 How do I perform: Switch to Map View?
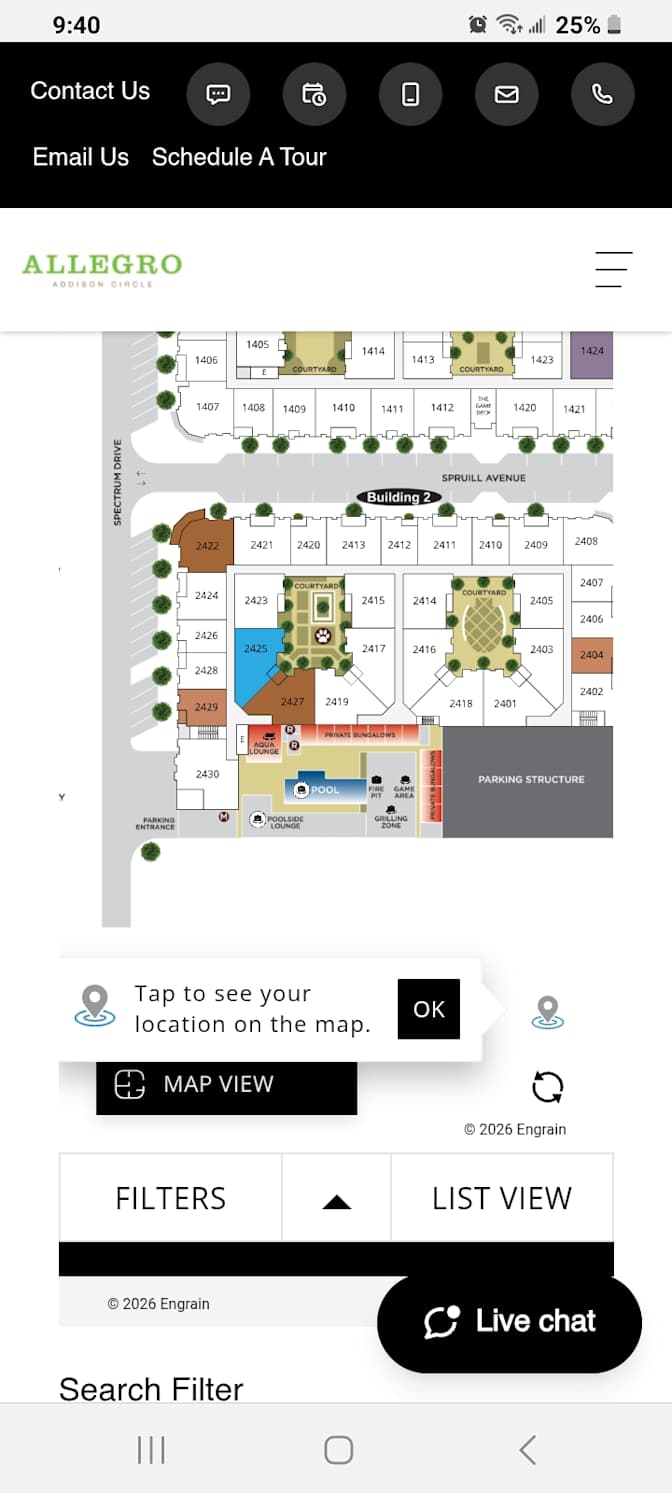click(226, 1085)
